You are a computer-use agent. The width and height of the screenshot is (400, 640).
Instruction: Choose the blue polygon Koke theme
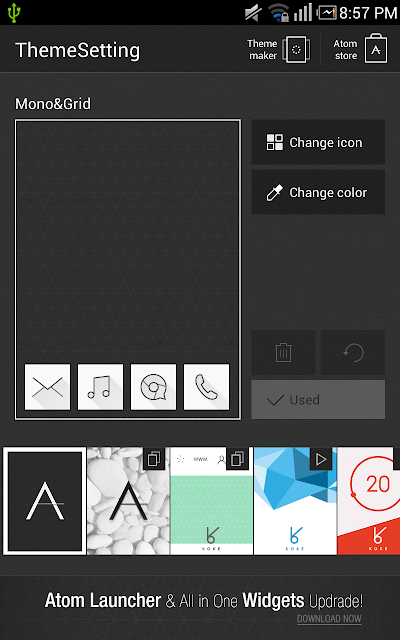click(295, 501)
